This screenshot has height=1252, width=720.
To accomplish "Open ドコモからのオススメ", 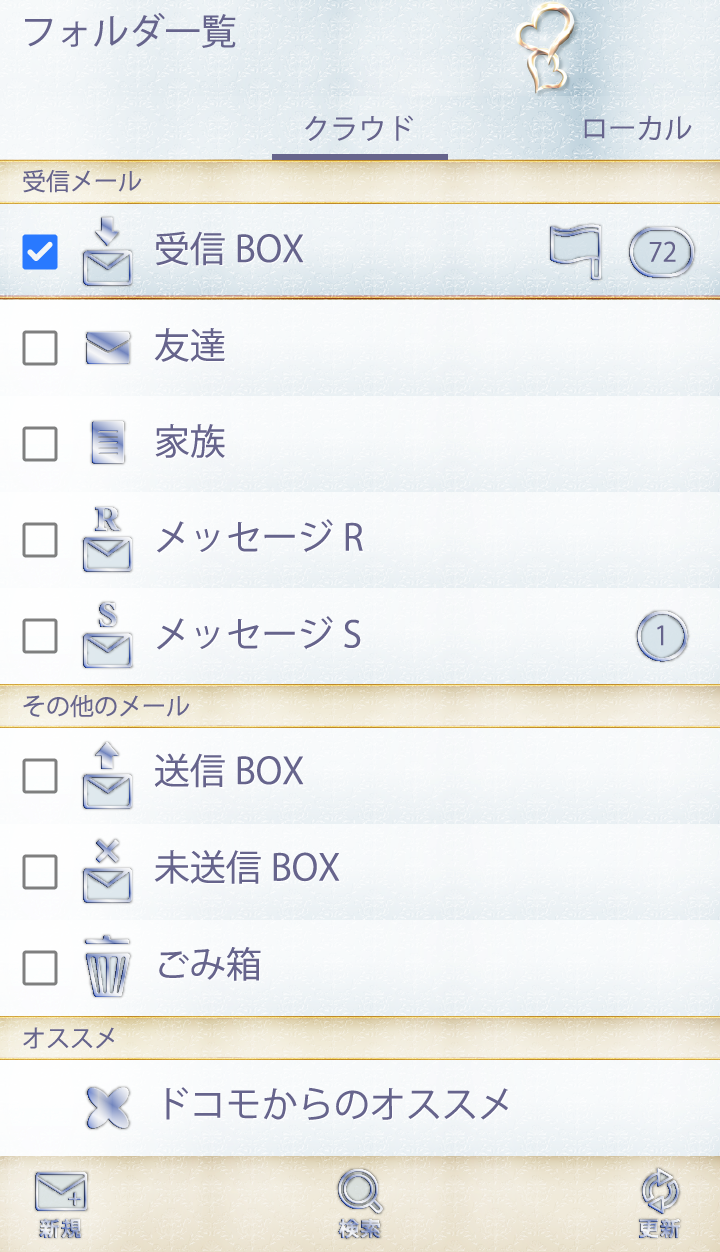I will (x=333, y=1105).
